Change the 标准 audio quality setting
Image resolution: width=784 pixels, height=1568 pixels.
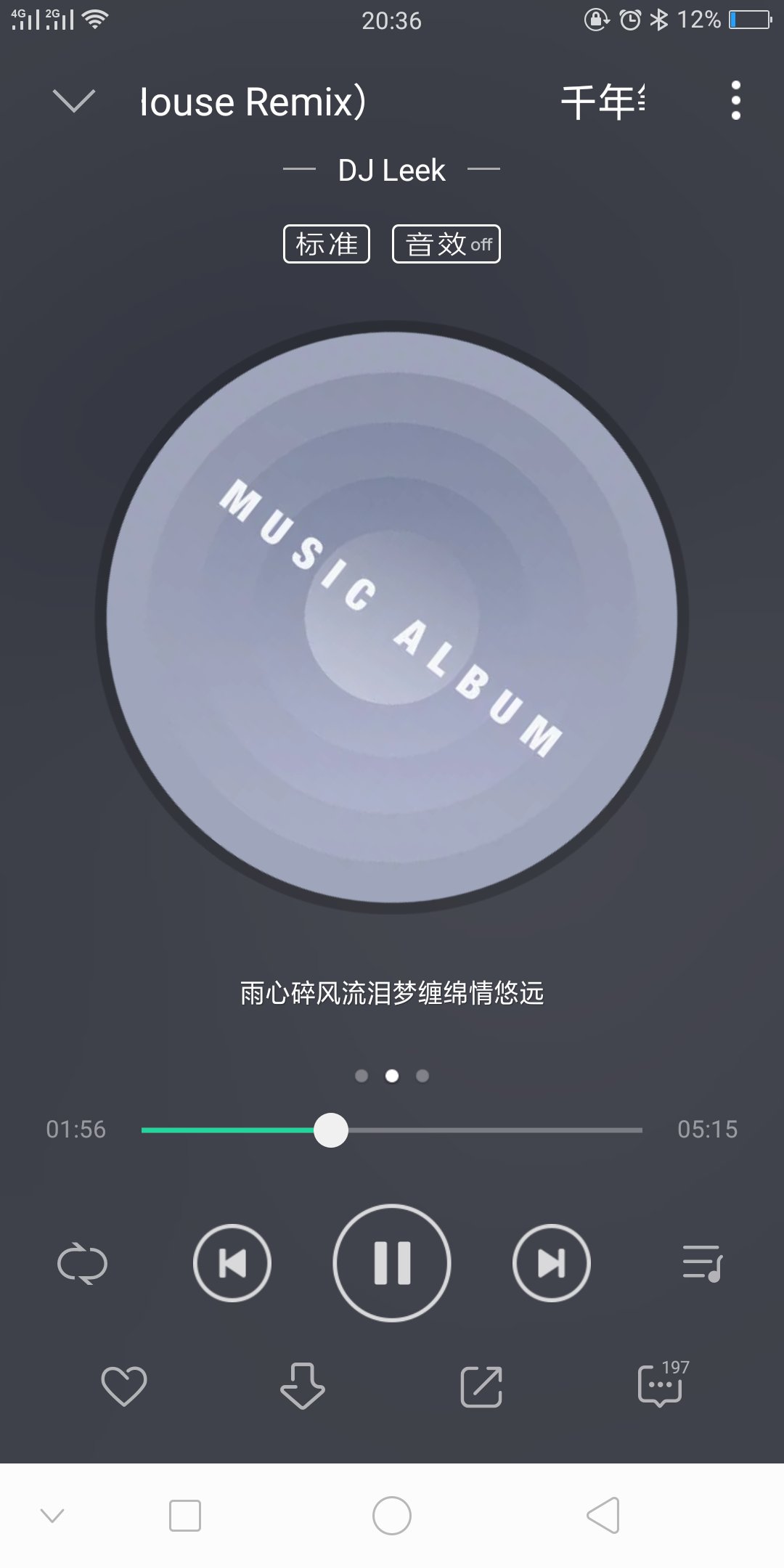tap(327, 244)
